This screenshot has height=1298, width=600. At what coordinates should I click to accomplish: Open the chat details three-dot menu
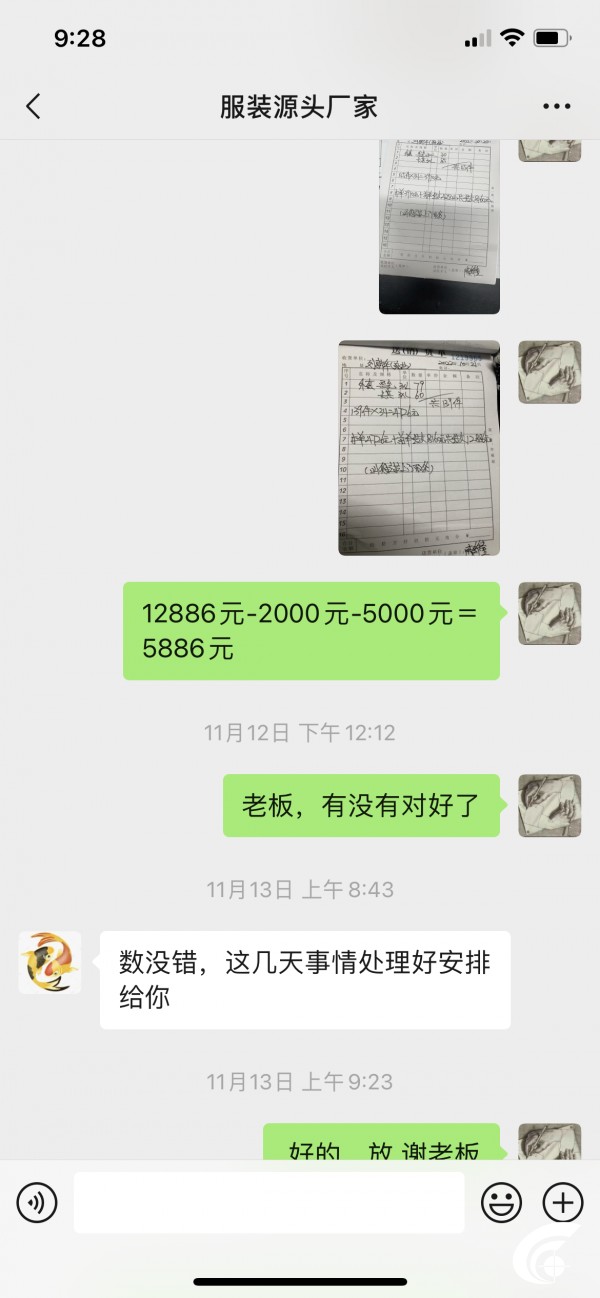coord(556,107)
